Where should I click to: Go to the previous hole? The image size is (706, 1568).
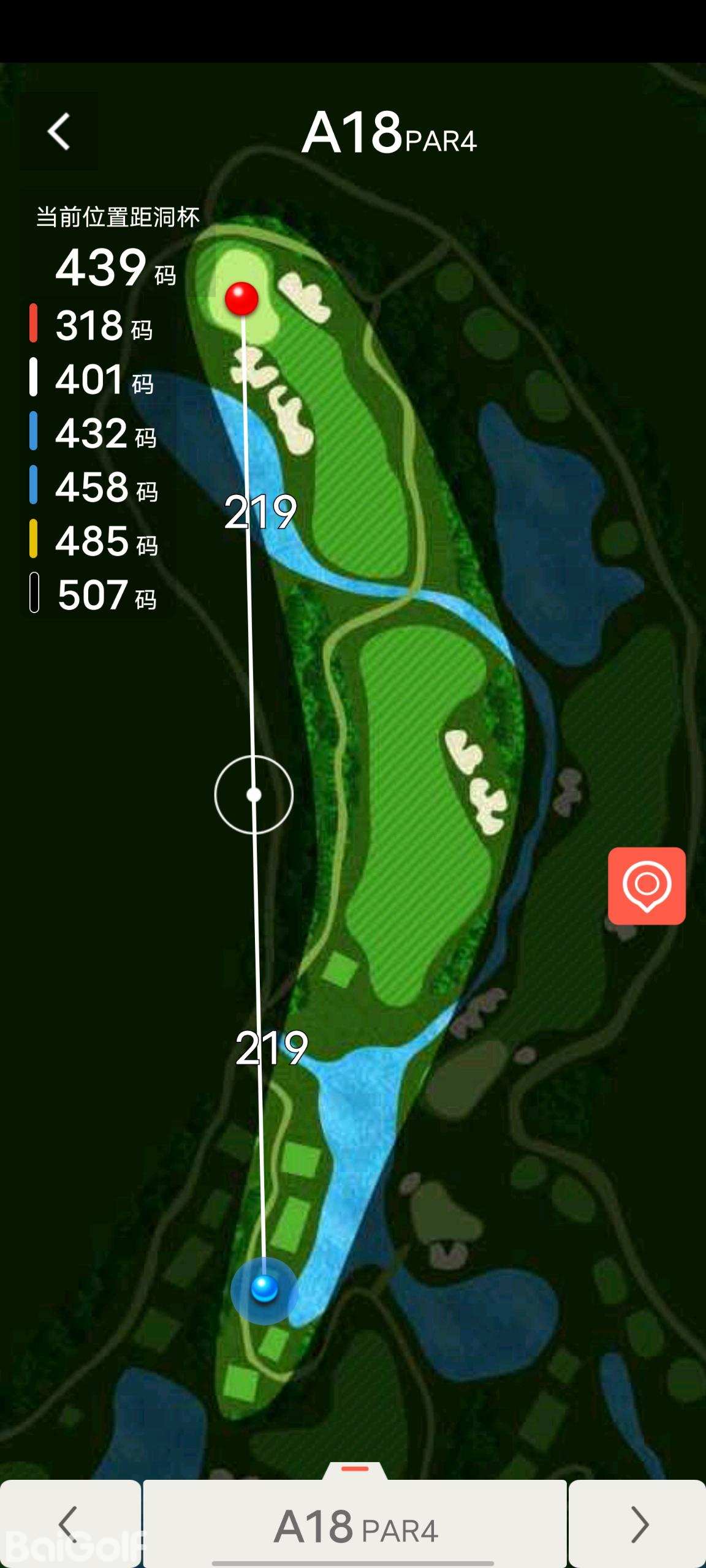coord(69,1524)
